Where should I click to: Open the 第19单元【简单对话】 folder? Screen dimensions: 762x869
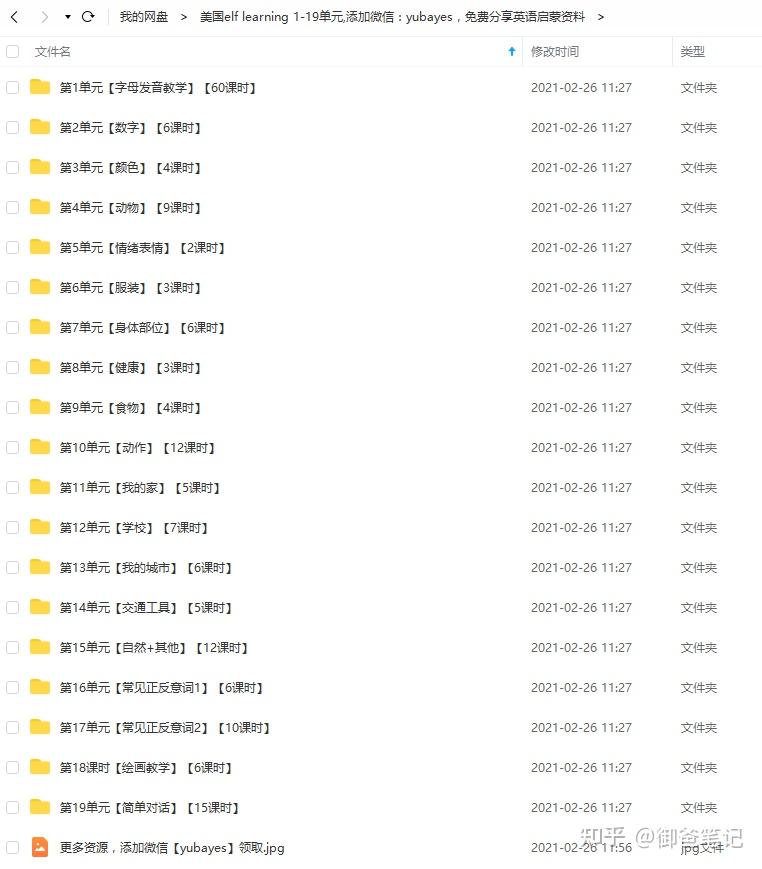point(150,808)
